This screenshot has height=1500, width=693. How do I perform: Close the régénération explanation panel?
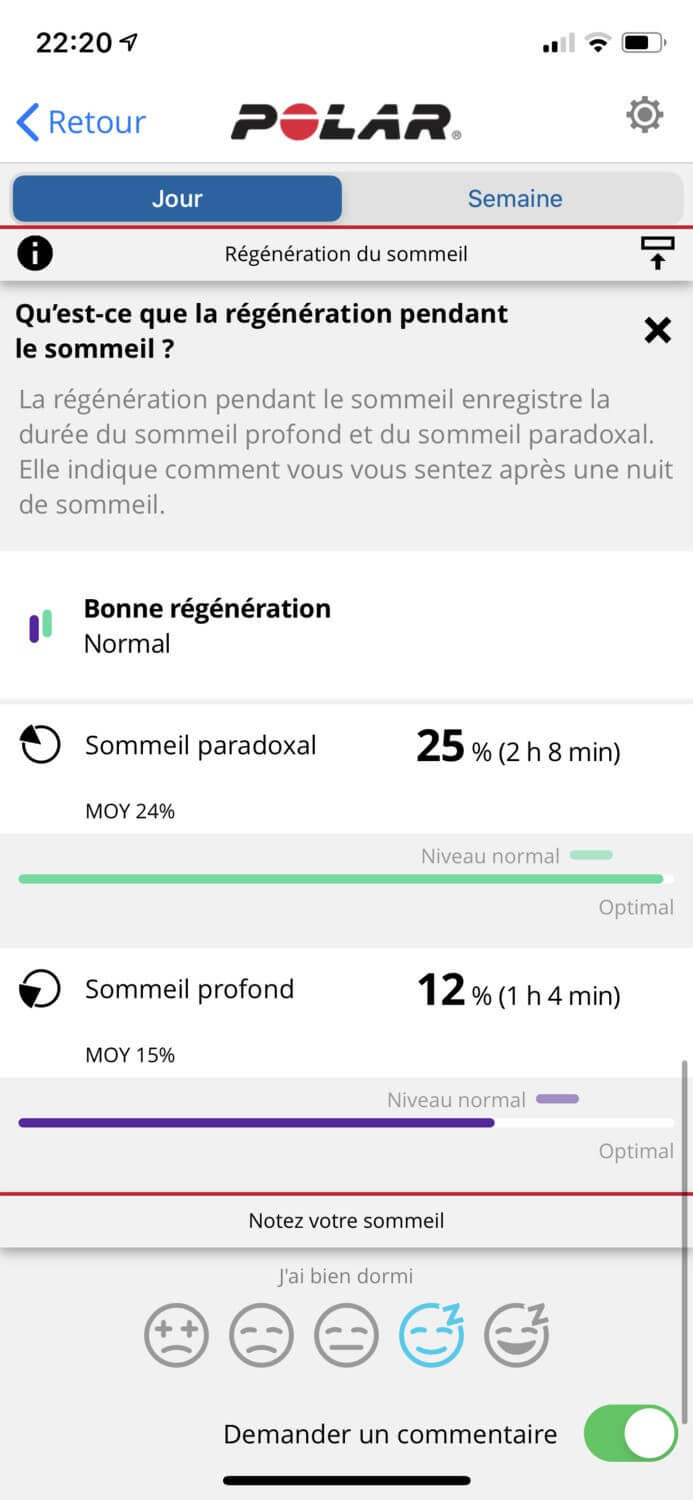[657, 330]
